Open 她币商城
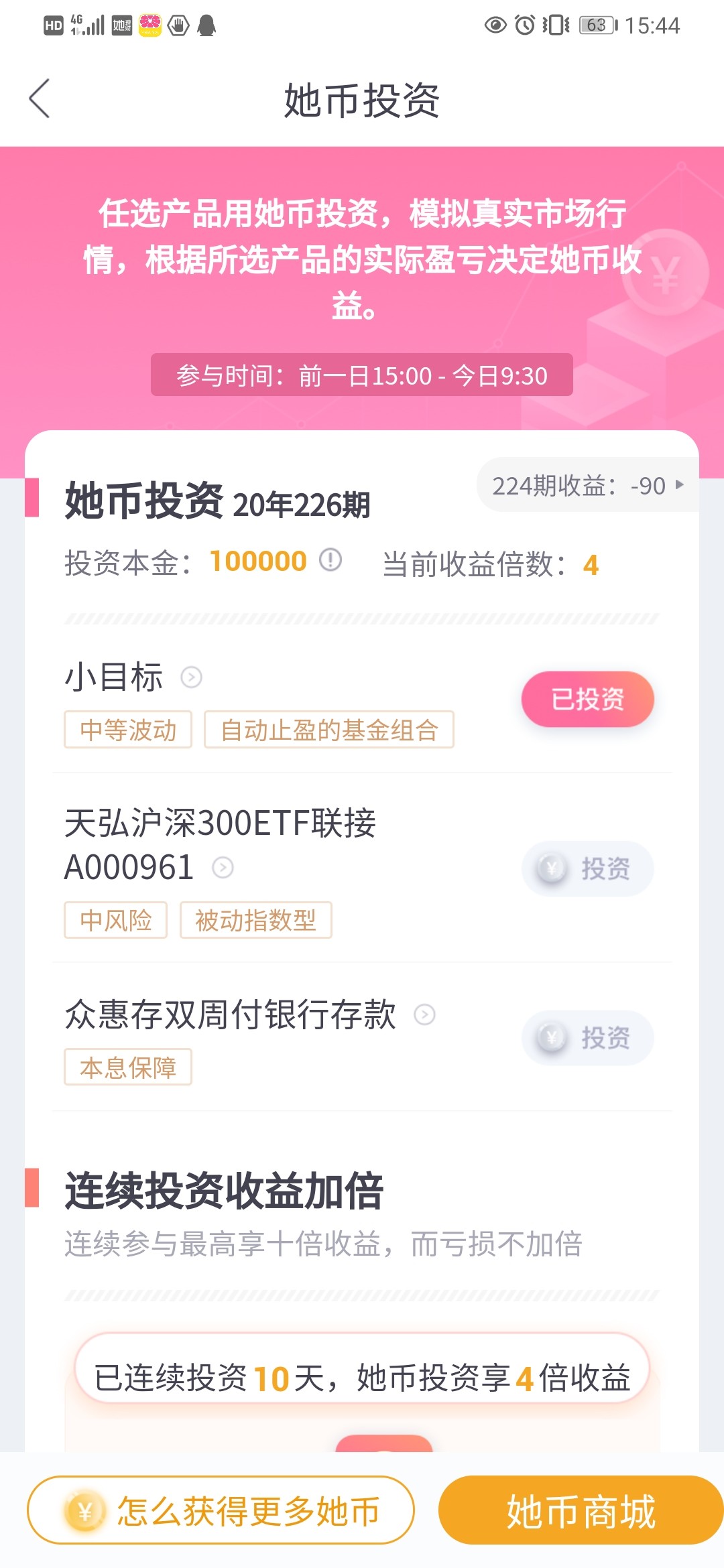The image size is (724, 1568). click(581, 1510)
